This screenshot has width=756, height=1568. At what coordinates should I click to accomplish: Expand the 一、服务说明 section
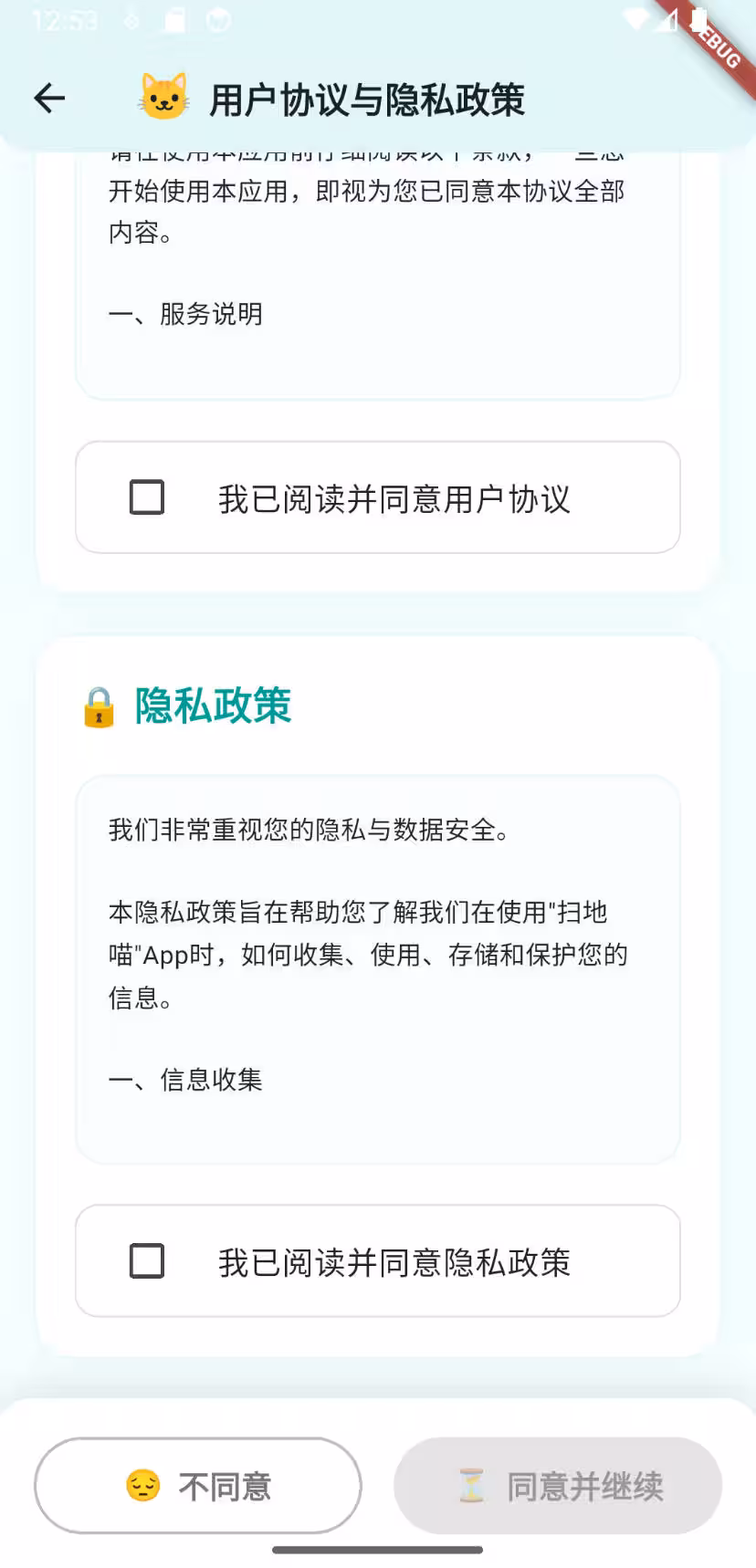[185, 314]
